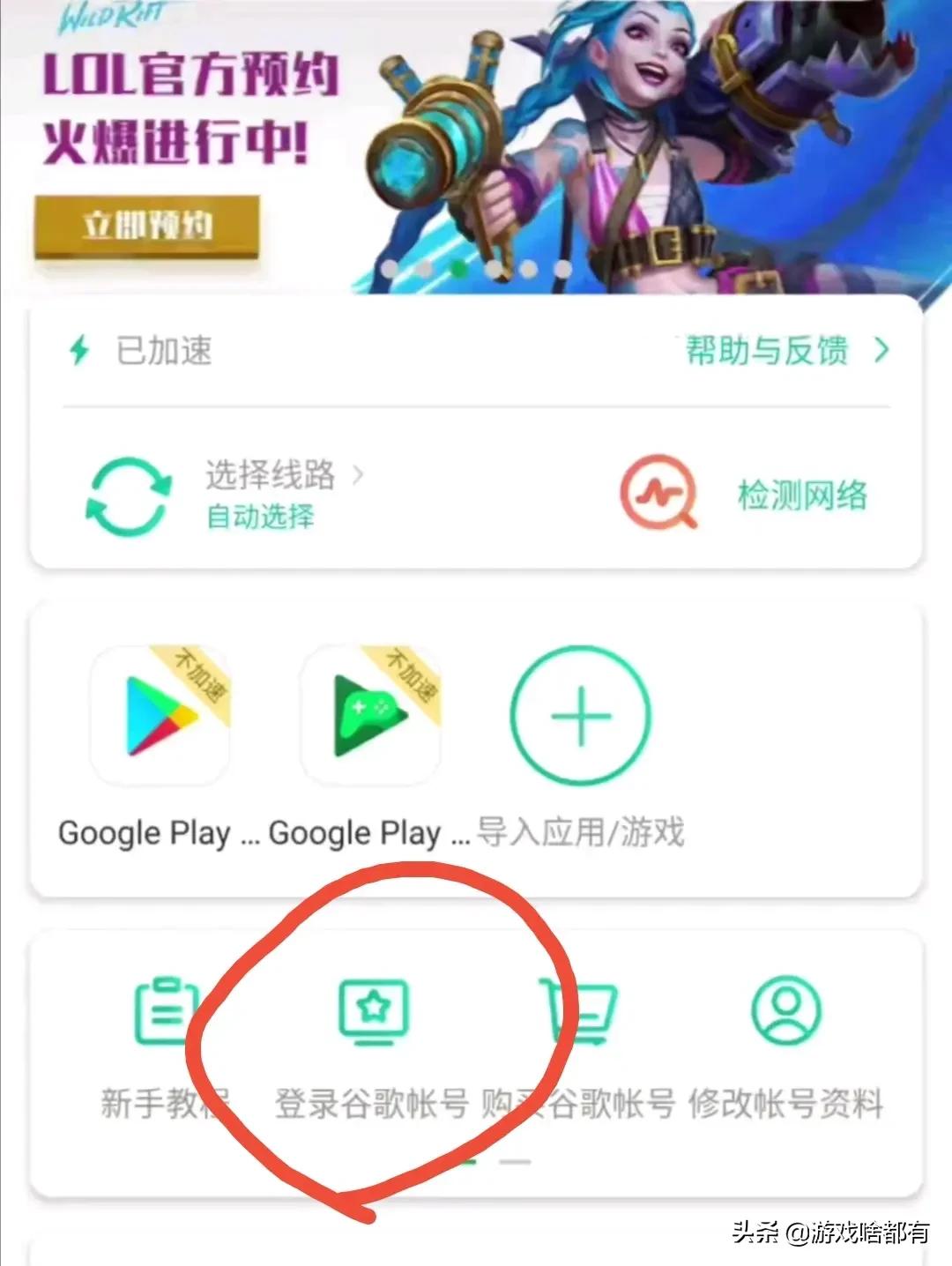This screenshot has width=952, height=1266.
Task: Tap plus to 导入应用/游戏
Action: pyautogui.click(x=580, y=716)
